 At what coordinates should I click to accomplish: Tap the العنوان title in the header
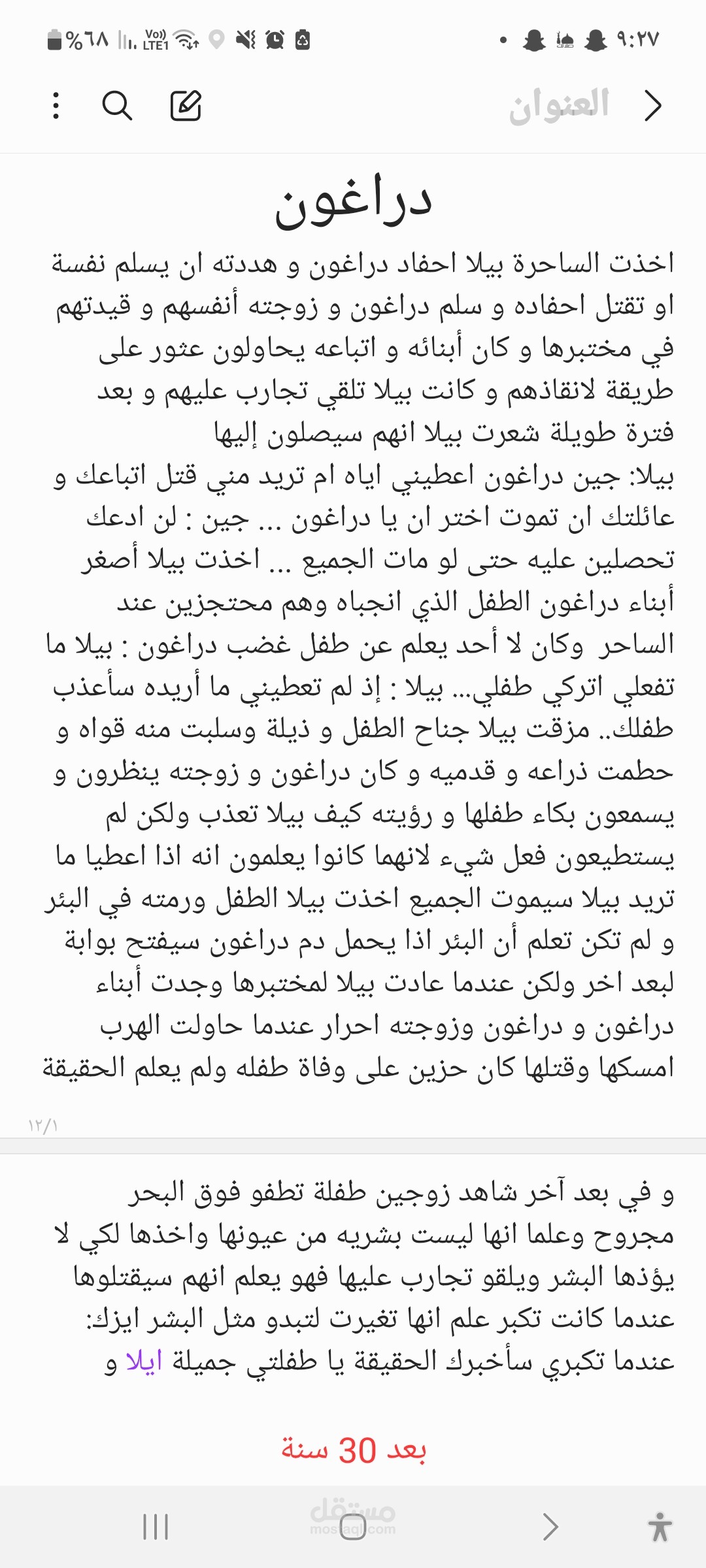[x=559, y=106]
